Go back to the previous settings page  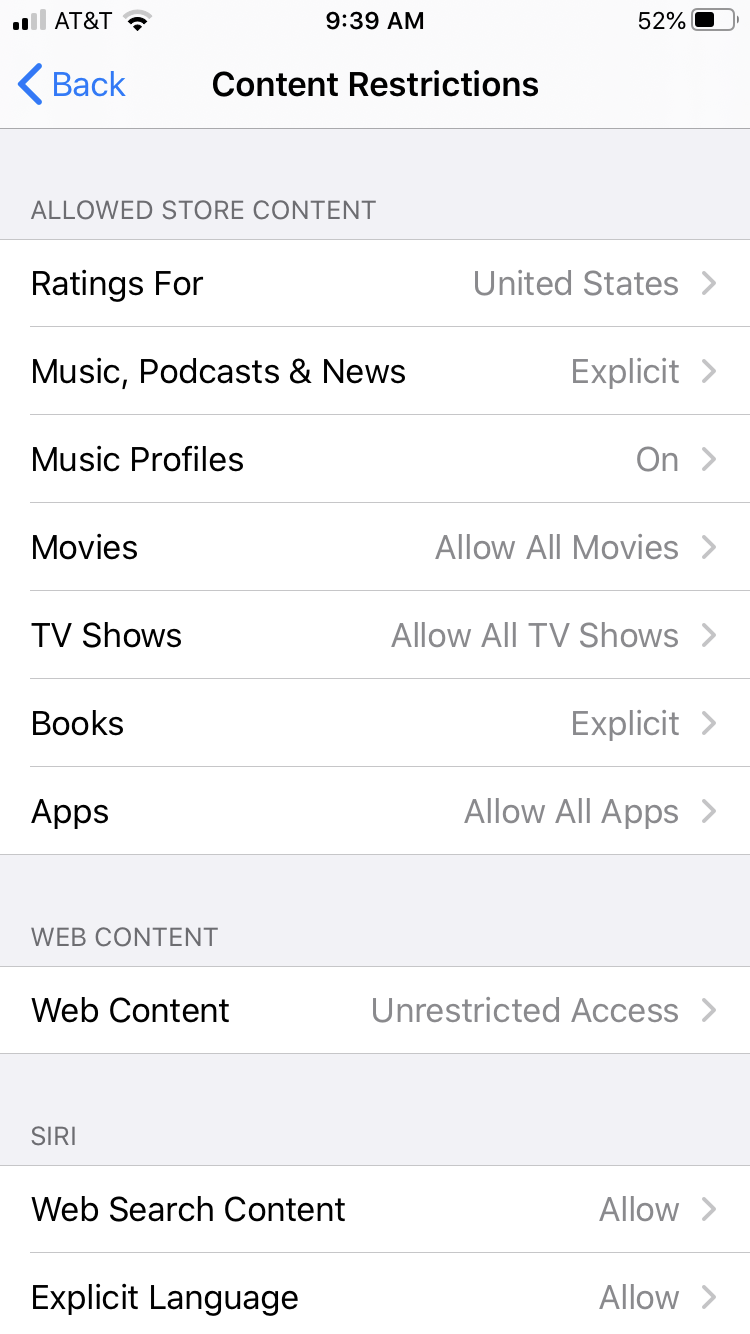72,85
